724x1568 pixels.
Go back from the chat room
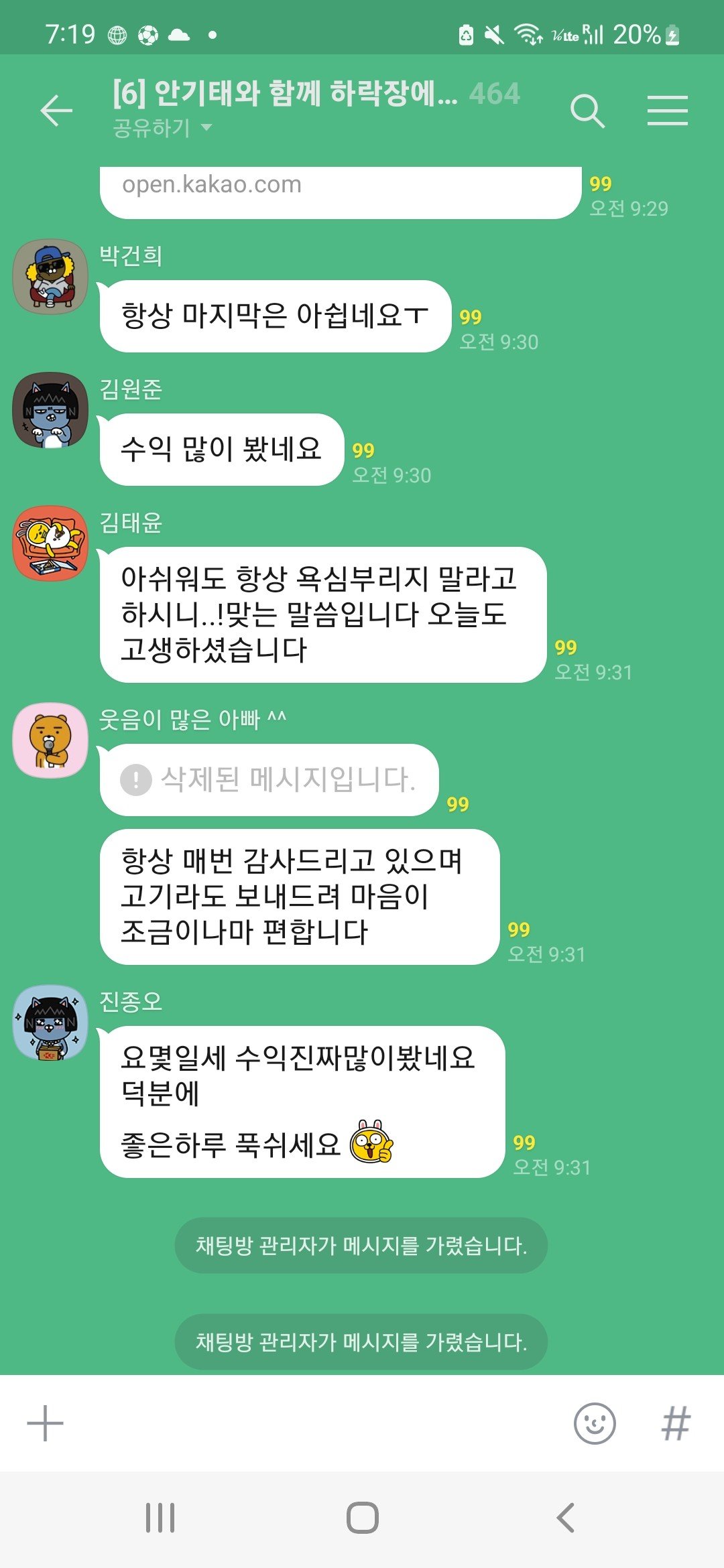(56, 111)
